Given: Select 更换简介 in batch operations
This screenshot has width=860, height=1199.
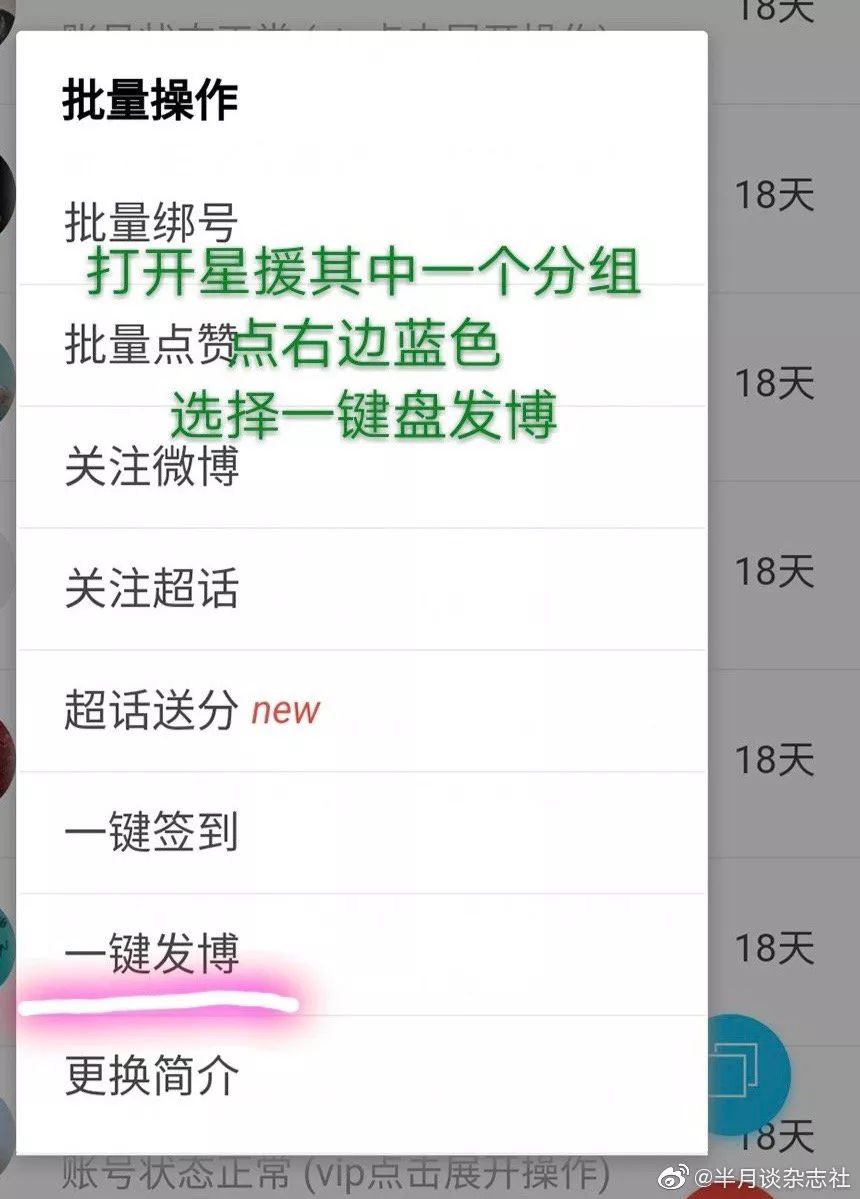Looking at the screenshot, I should [152, 1076].
